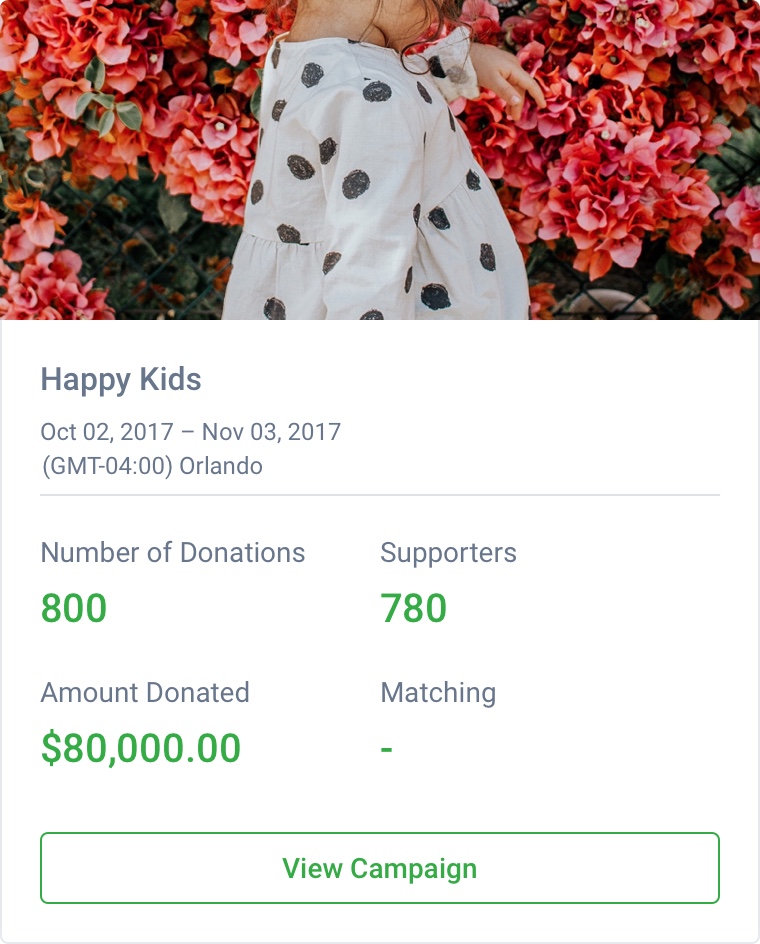Open the View Campaign button
This screenshot has width=760, height=944.
[379, 868]
